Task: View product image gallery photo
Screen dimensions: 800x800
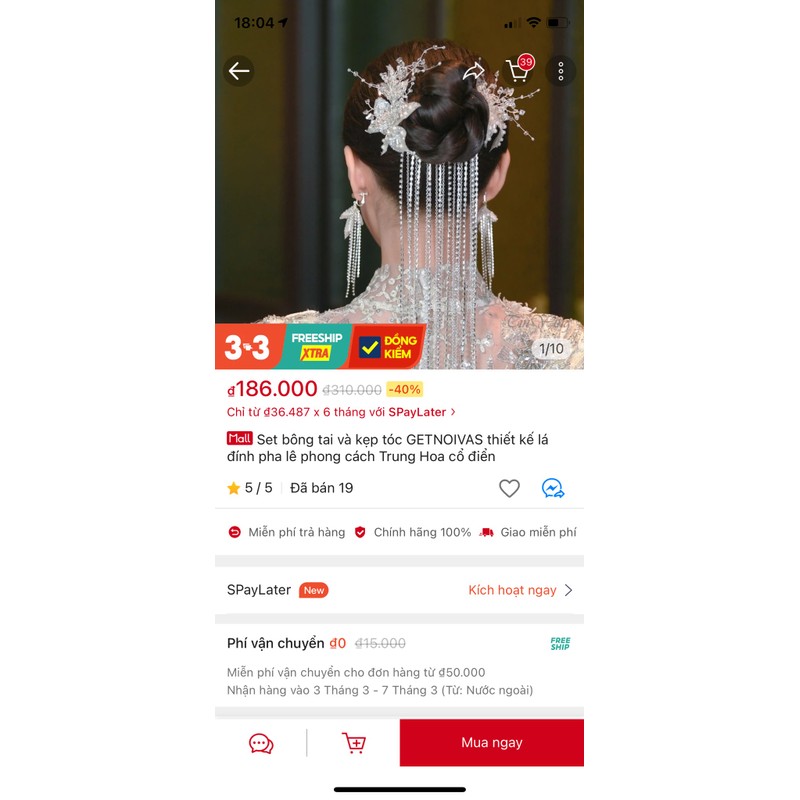Action: click(x=399, y=200)
